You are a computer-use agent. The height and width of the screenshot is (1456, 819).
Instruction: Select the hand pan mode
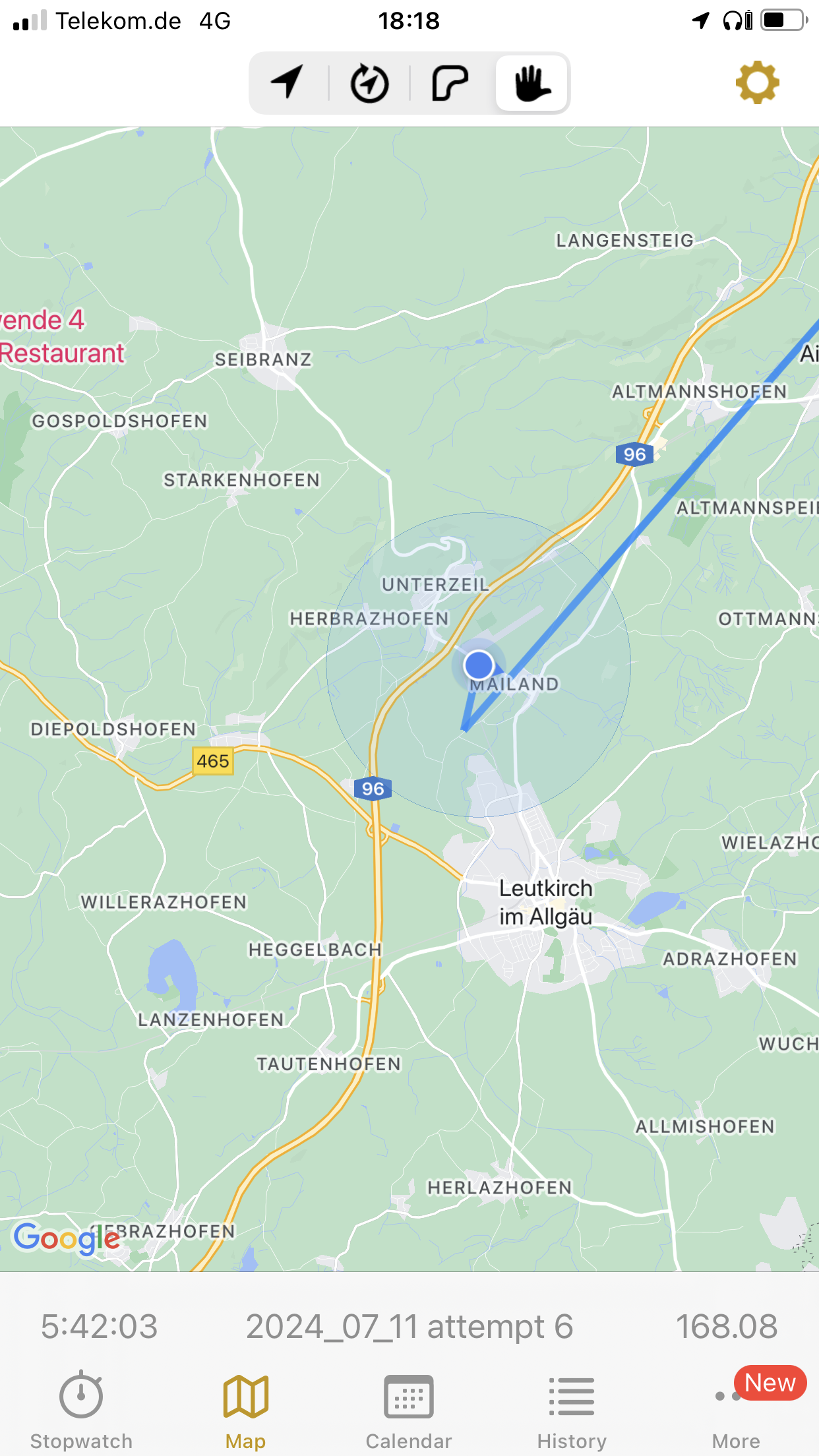[x=531, y=83]
